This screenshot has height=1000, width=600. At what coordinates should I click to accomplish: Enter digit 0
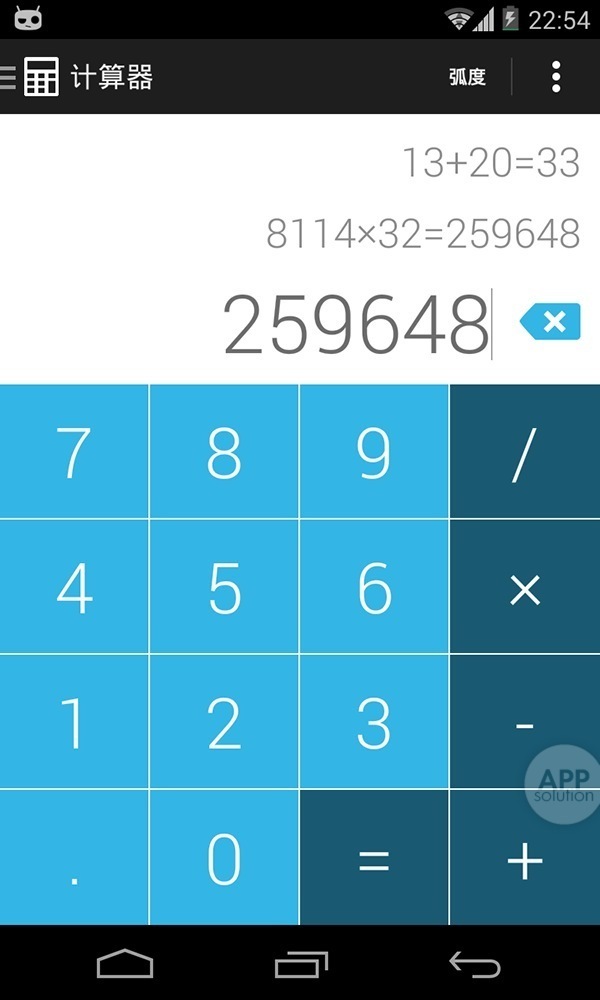click(224, 858)
